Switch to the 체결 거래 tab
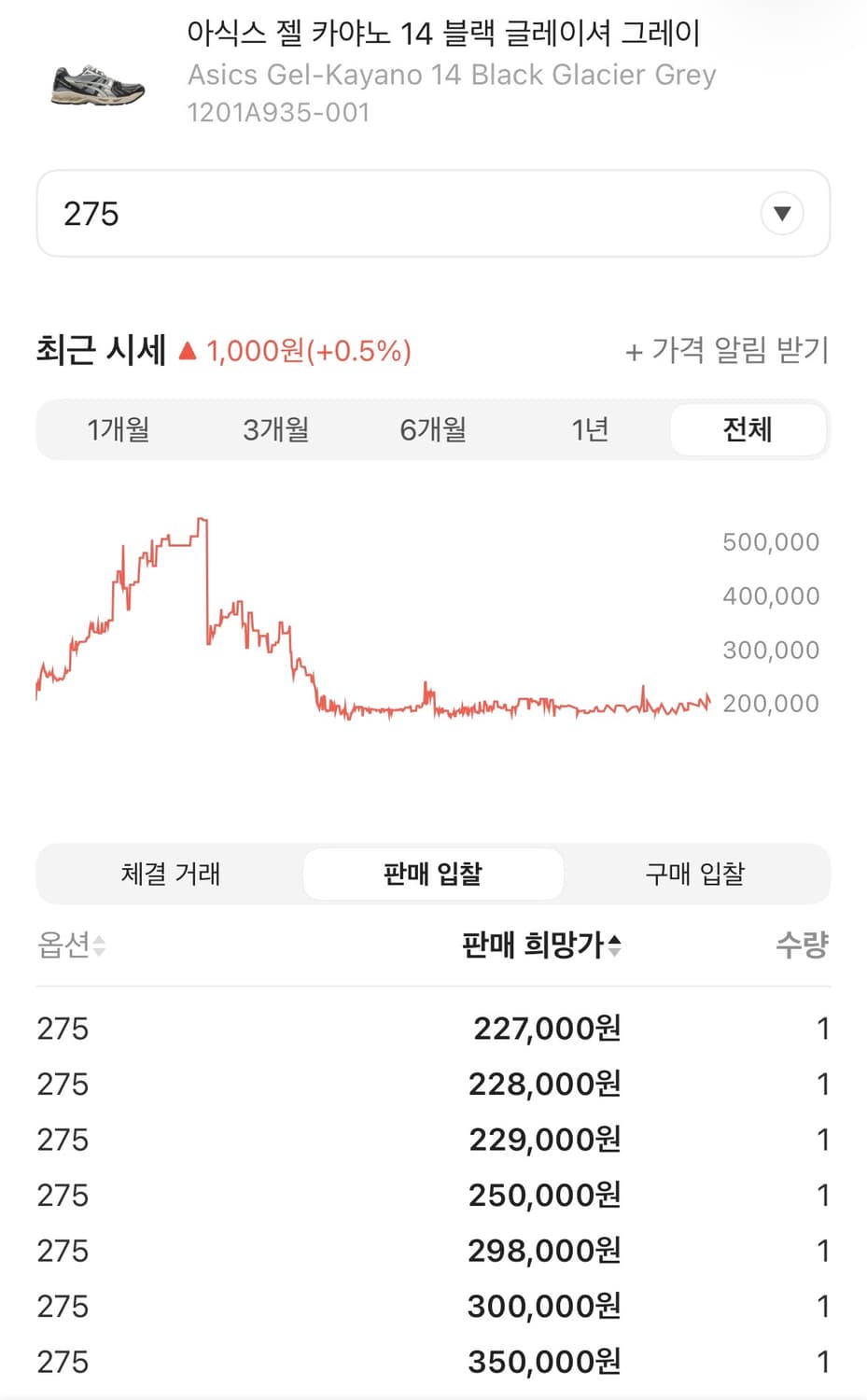This screenshot has width=867, height=1400. click(x=171, y=874)
